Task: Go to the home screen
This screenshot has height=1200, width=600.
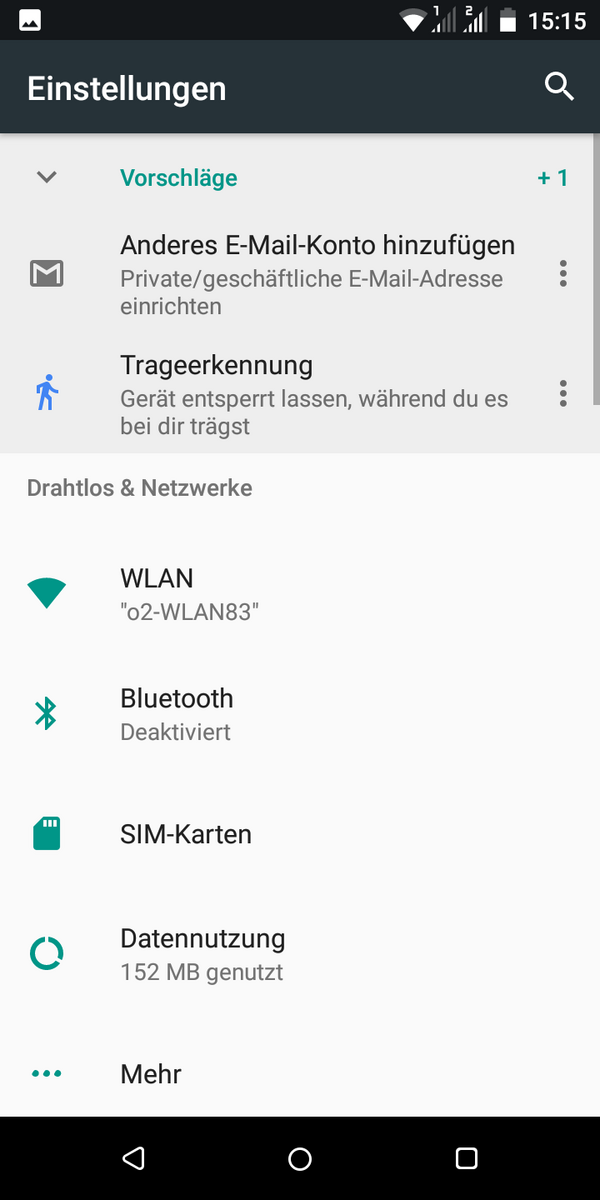Action: [300, 1158]
